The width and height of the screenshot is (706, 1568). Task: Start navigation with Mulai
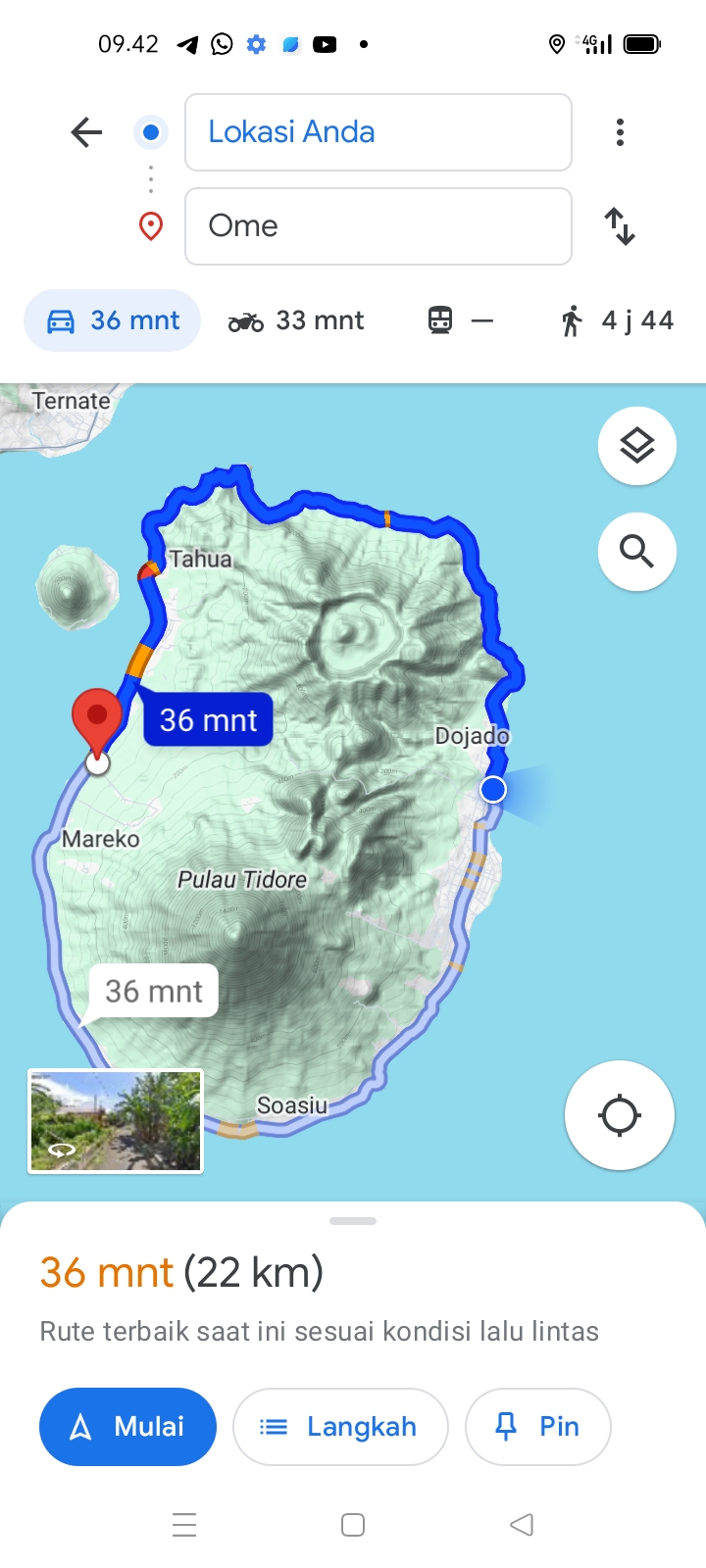[127, 1427]
